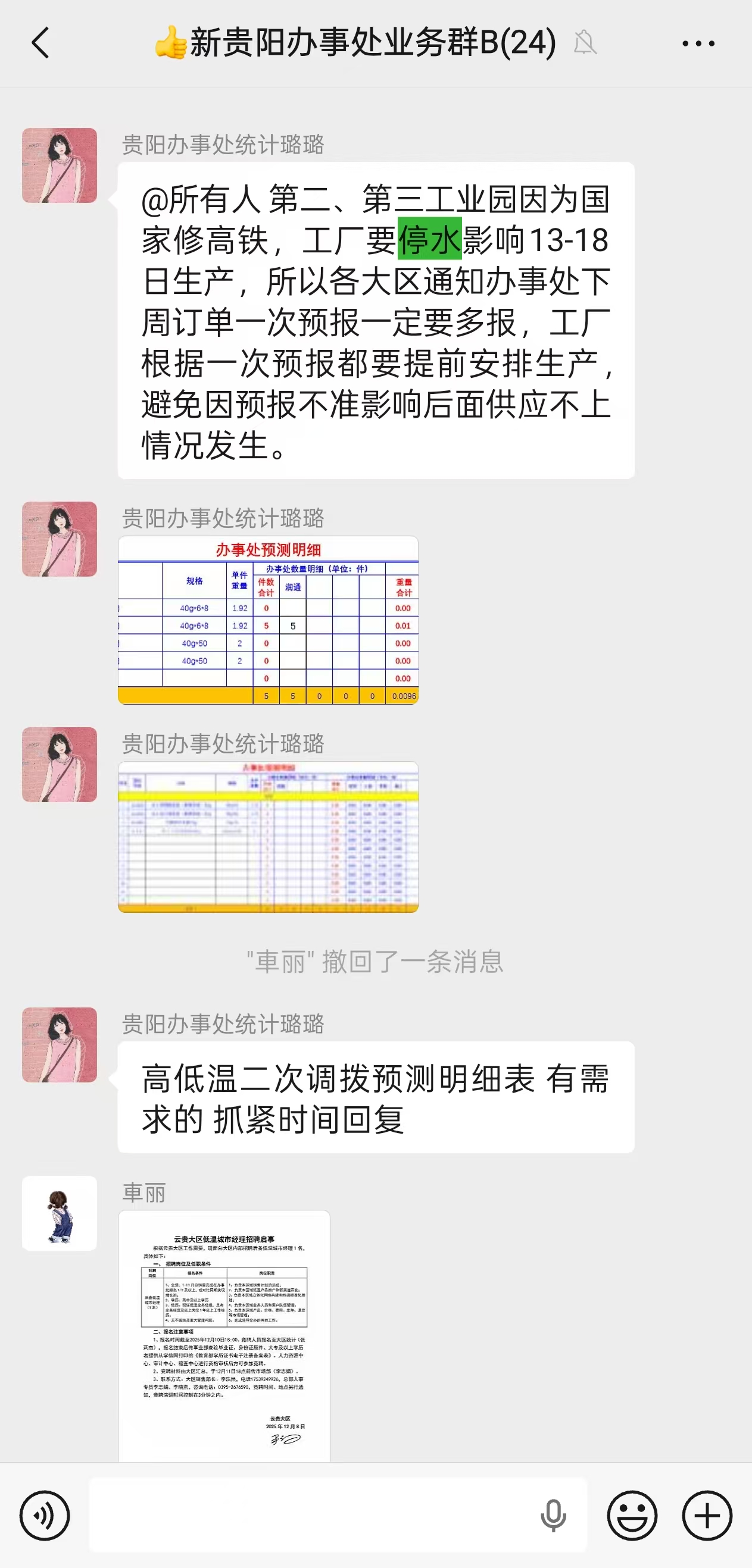Open the group chat overflow menu

pyautogui.click(x=698, y=43)
